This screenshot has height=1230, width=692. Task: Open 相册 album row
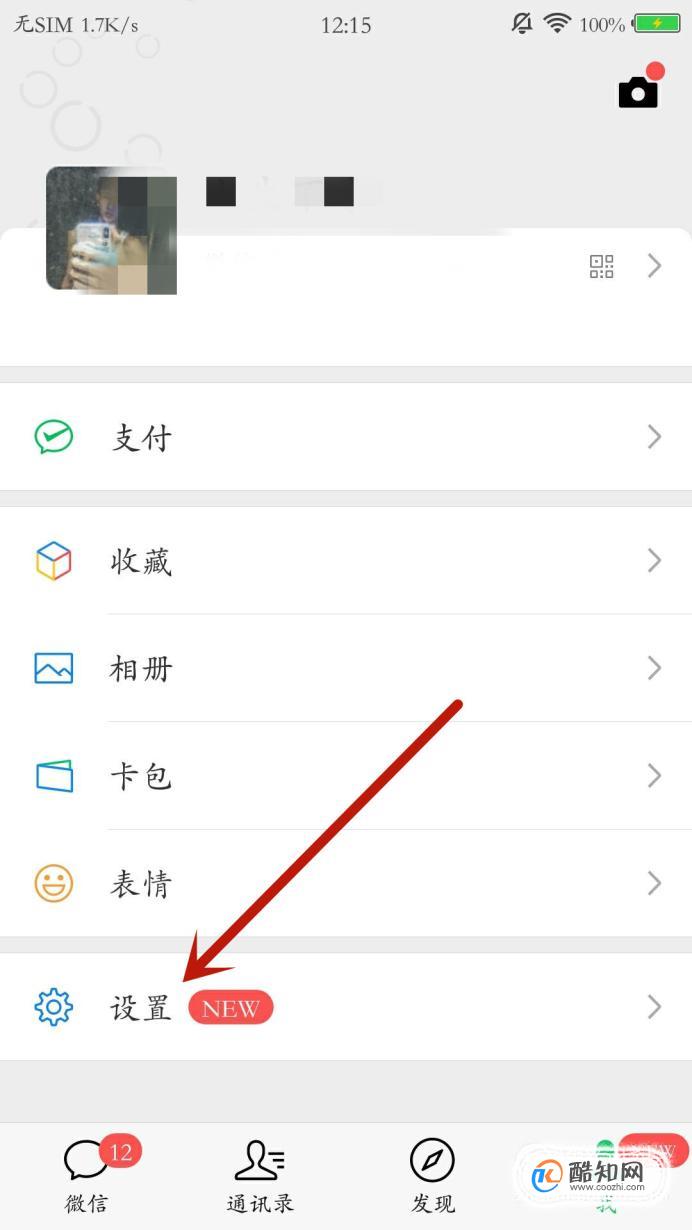coord(345,668)
